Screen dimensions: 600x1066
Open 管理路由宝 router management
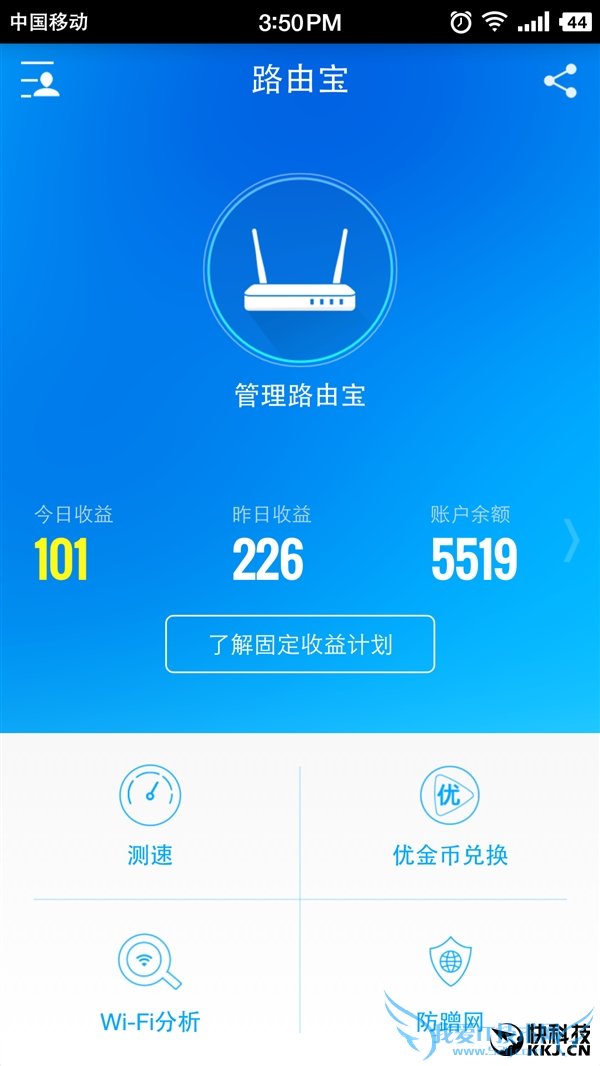[300, 271]
